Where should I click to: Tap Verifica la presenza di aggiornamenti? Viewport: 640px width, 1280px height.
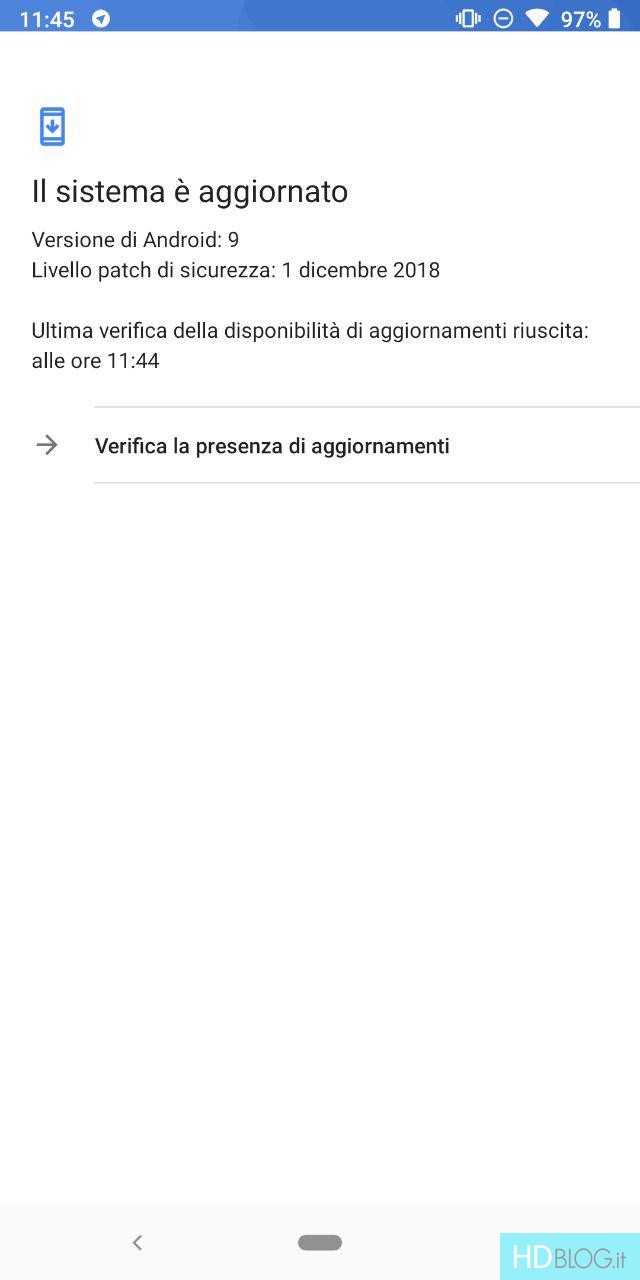pos(320,445)
